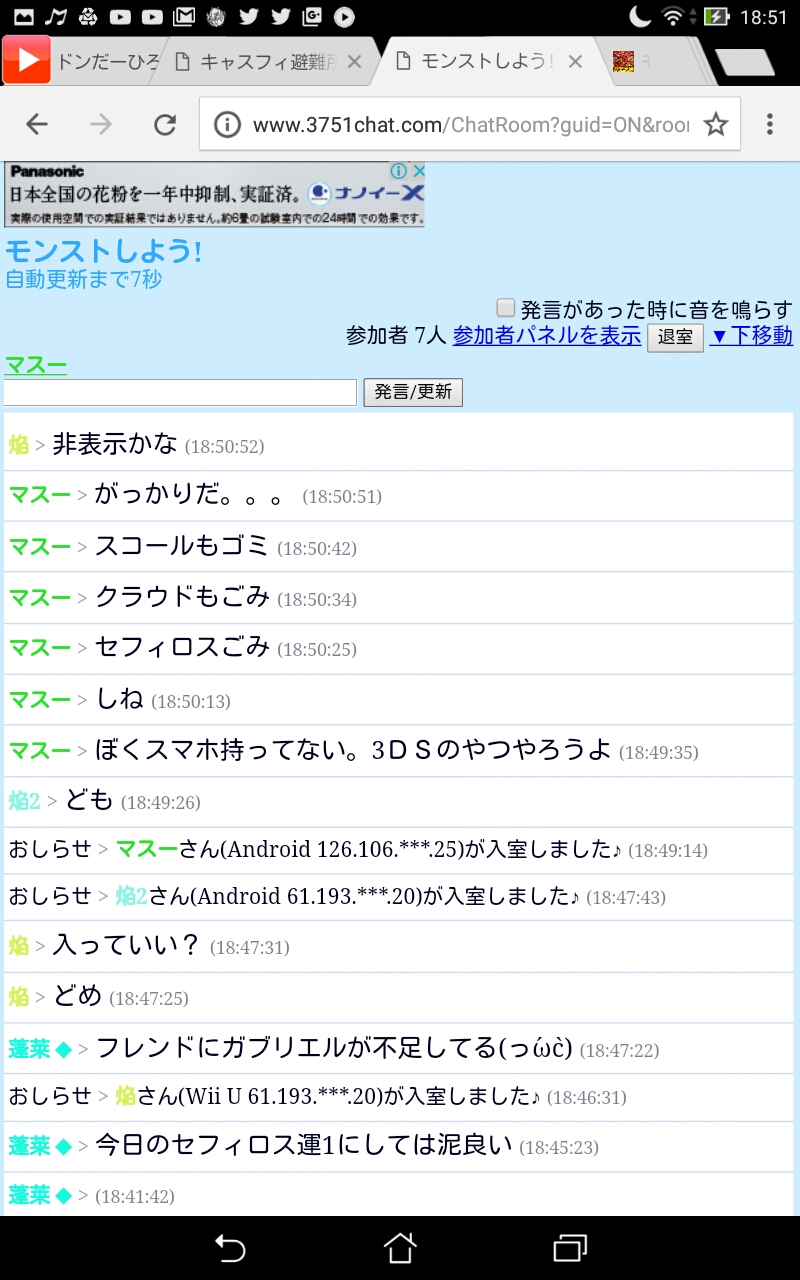Close the キャスフィ避難 tab
Image resolution: width=800 pixels, height=1280 pixels.
354,62
